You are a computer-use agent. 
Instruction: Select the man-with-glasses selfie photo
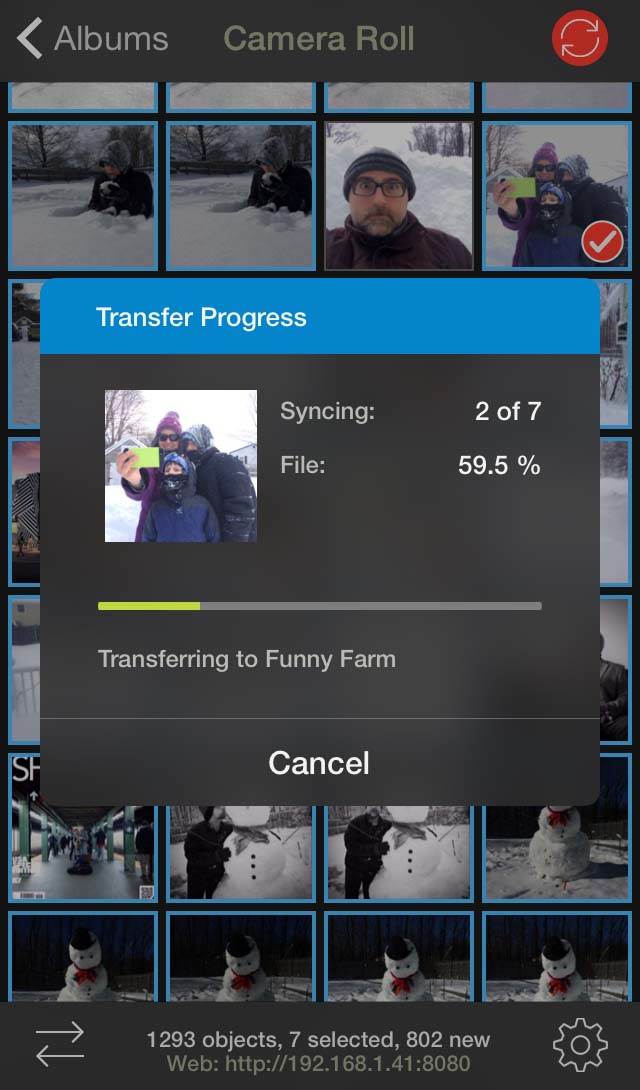pos(399,196)
